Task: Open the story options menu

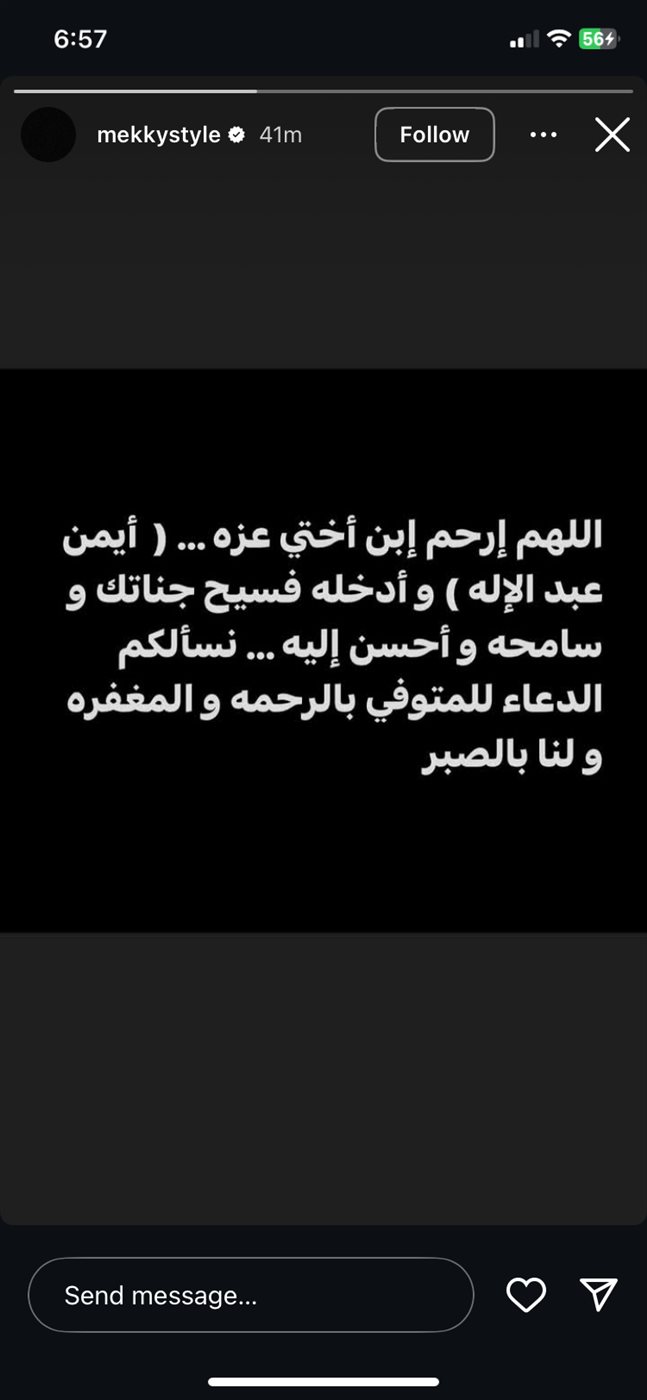Action: click(543, 135)
